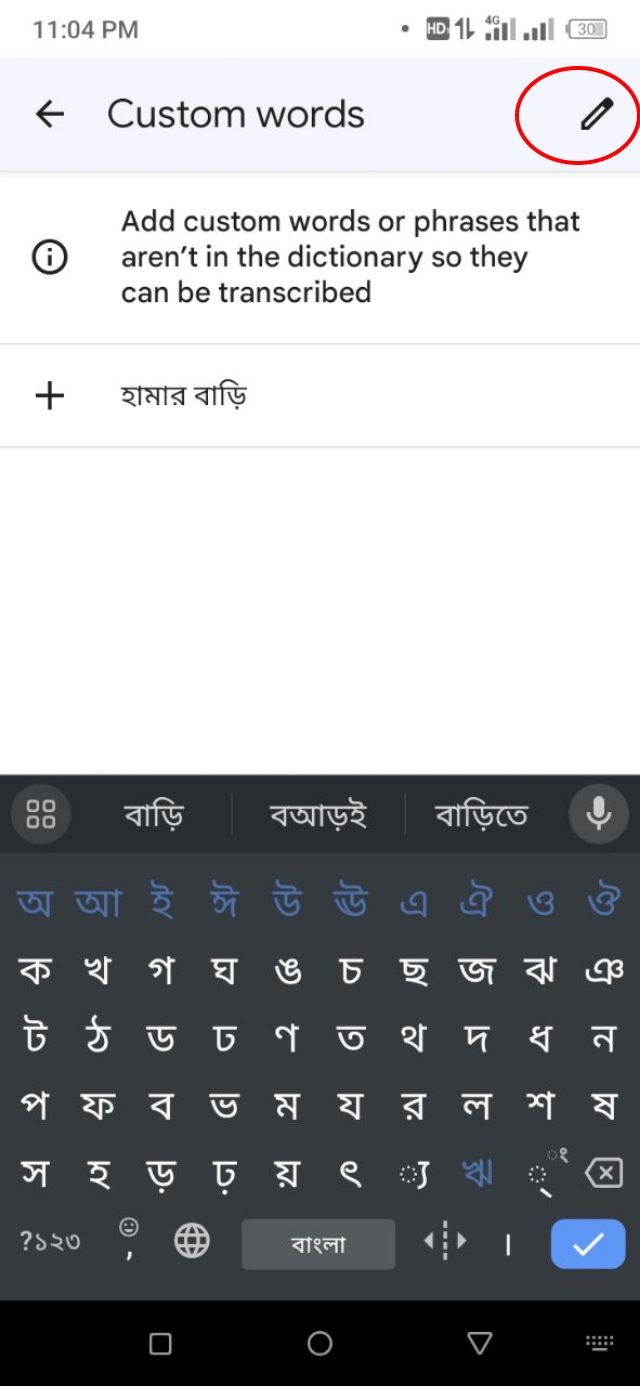
Task: Open the system home button
Action: pos(320,1343)
